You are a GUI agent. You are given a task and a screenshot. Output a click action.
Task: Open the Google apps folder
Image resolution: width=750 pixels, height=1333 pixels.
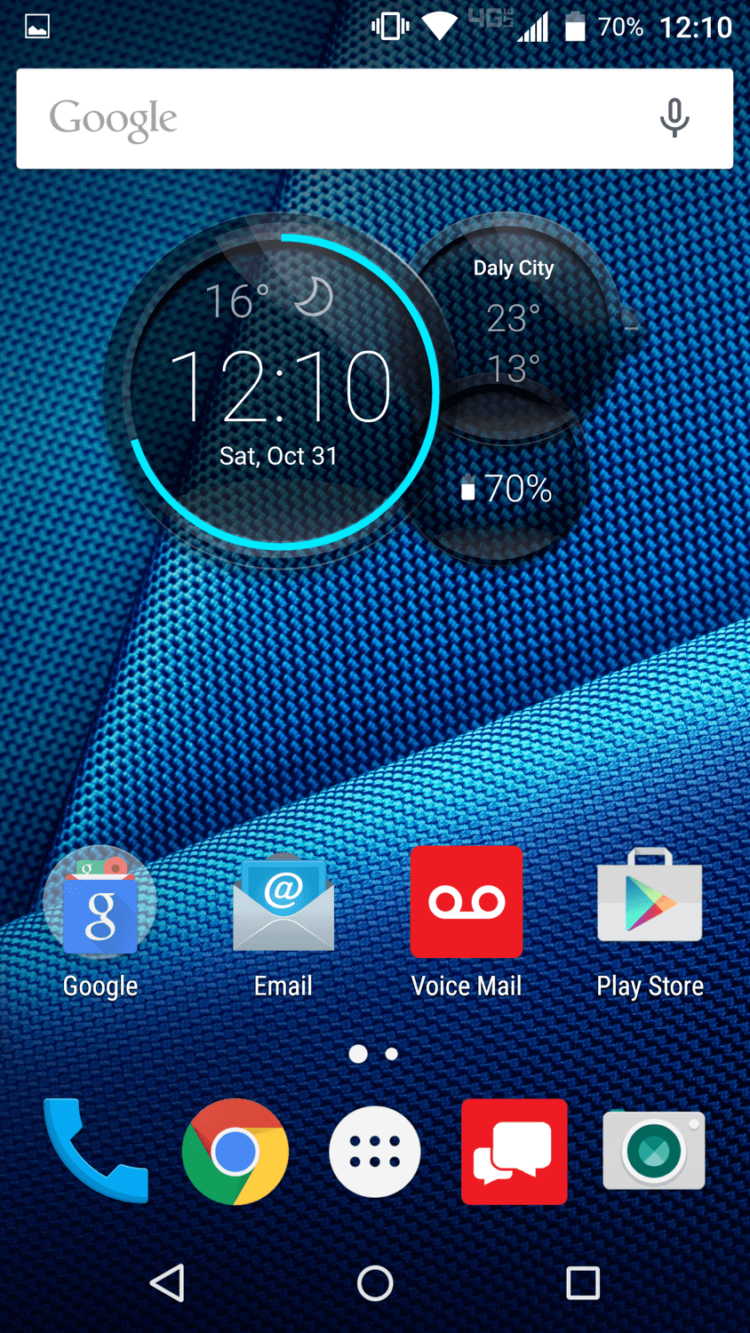100,905
